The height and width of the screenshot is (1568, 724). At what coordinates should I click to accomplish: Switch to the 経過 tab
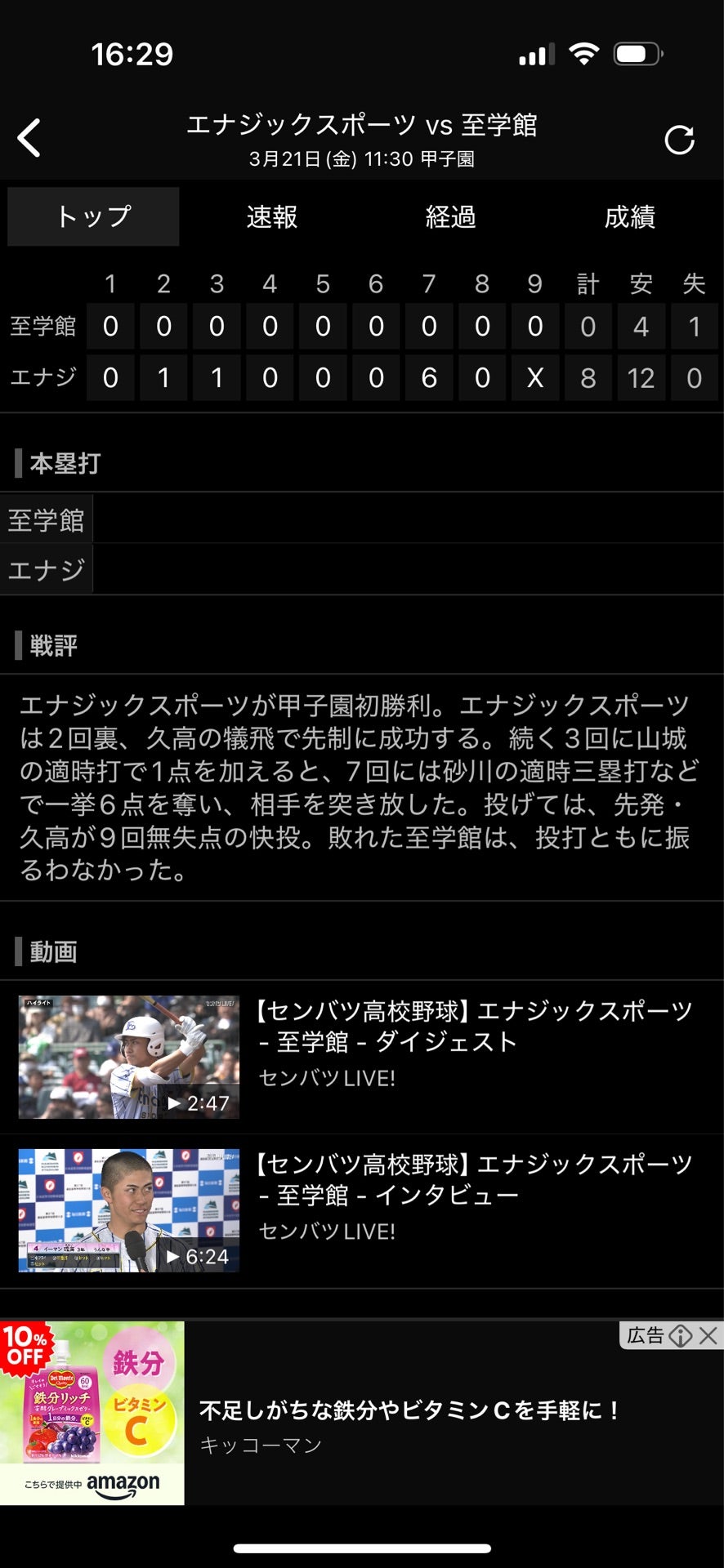[x=450, y=216]
